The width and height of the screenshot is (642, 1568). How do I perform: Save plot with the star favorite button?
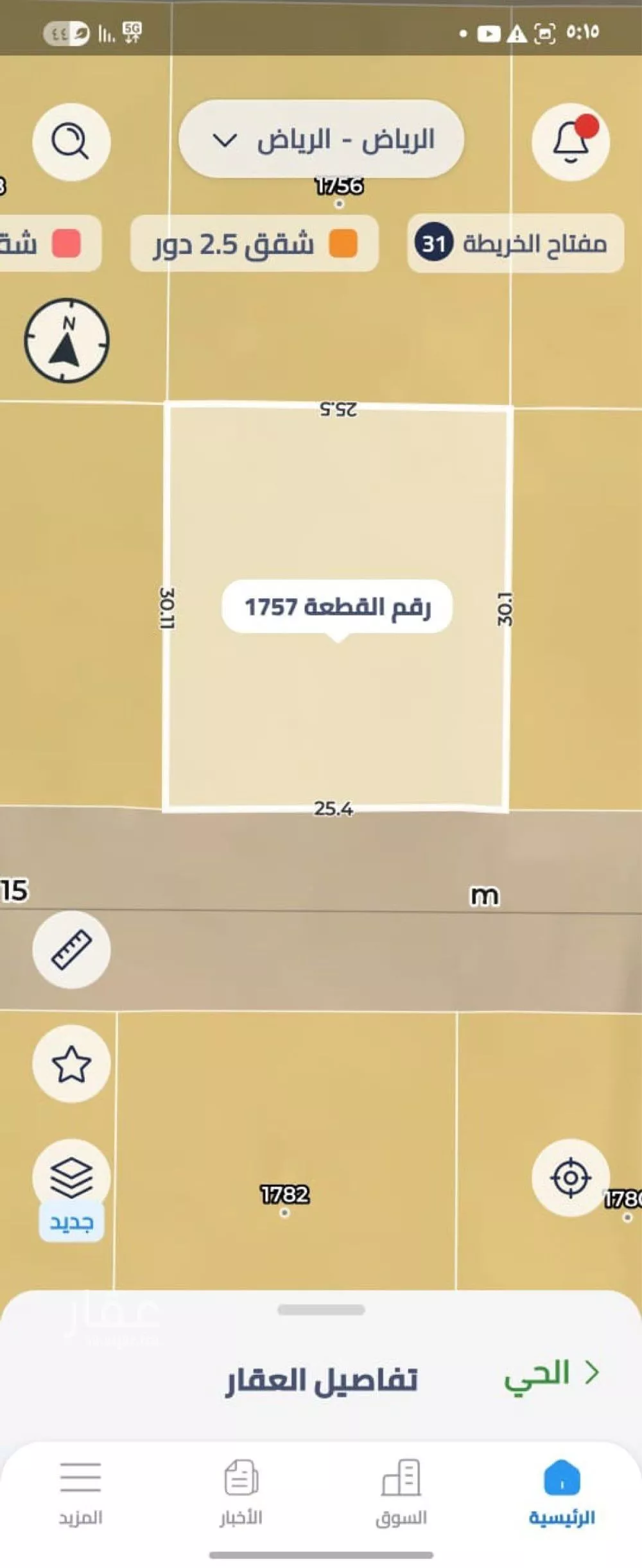pyautogui.click(x=71, y=1064)
